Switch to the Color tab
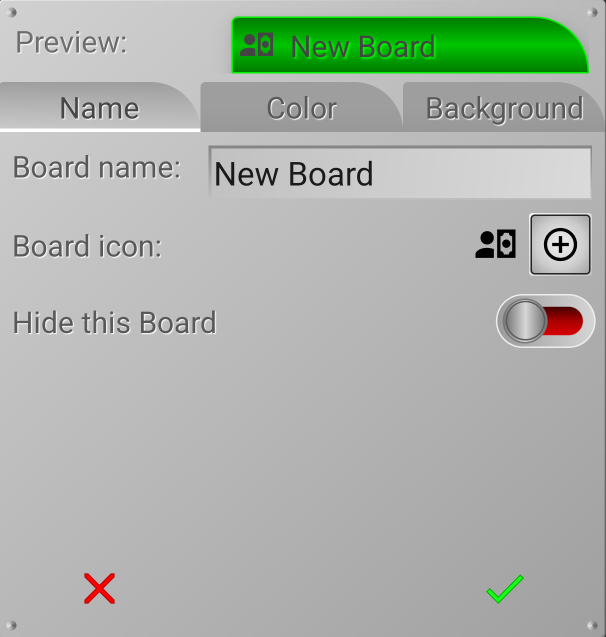 pos(301,108)
